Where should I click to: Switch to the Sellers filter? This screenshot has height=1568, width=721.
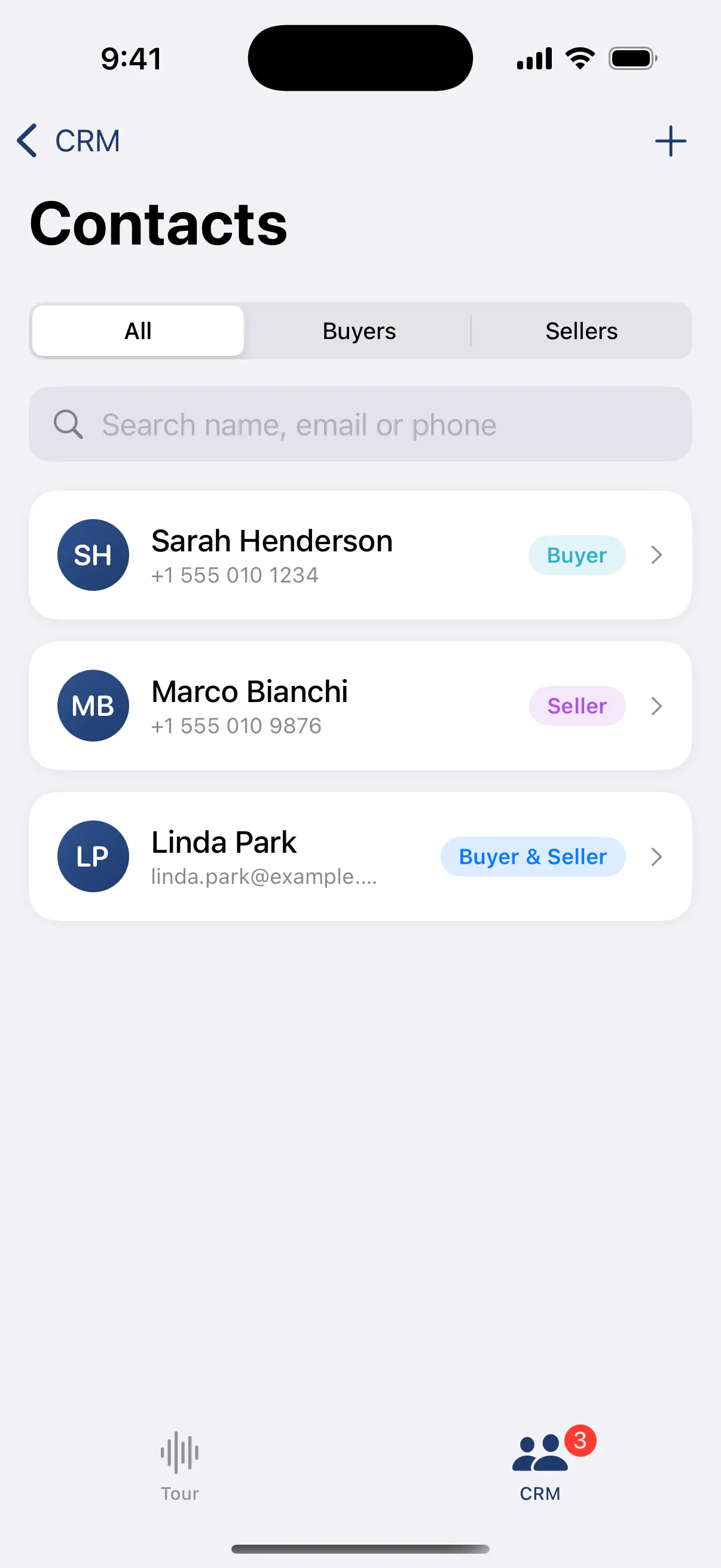[581, 331]
